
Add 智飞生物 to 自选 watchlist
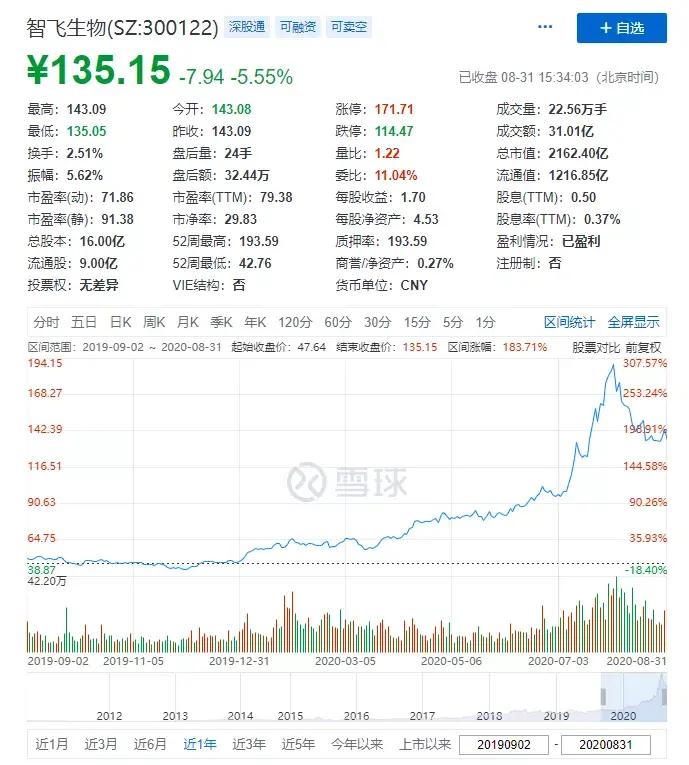621,28
